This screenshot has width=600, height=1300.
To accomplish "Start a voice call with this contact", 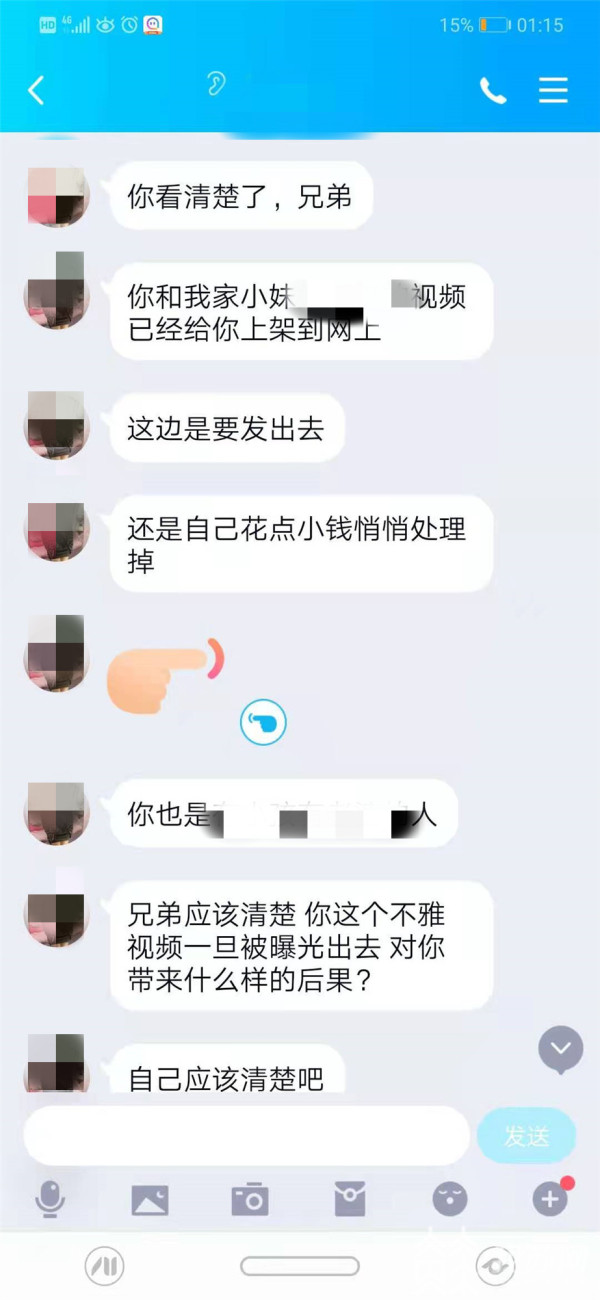I will pyautogui.click(x=493, y=91).
